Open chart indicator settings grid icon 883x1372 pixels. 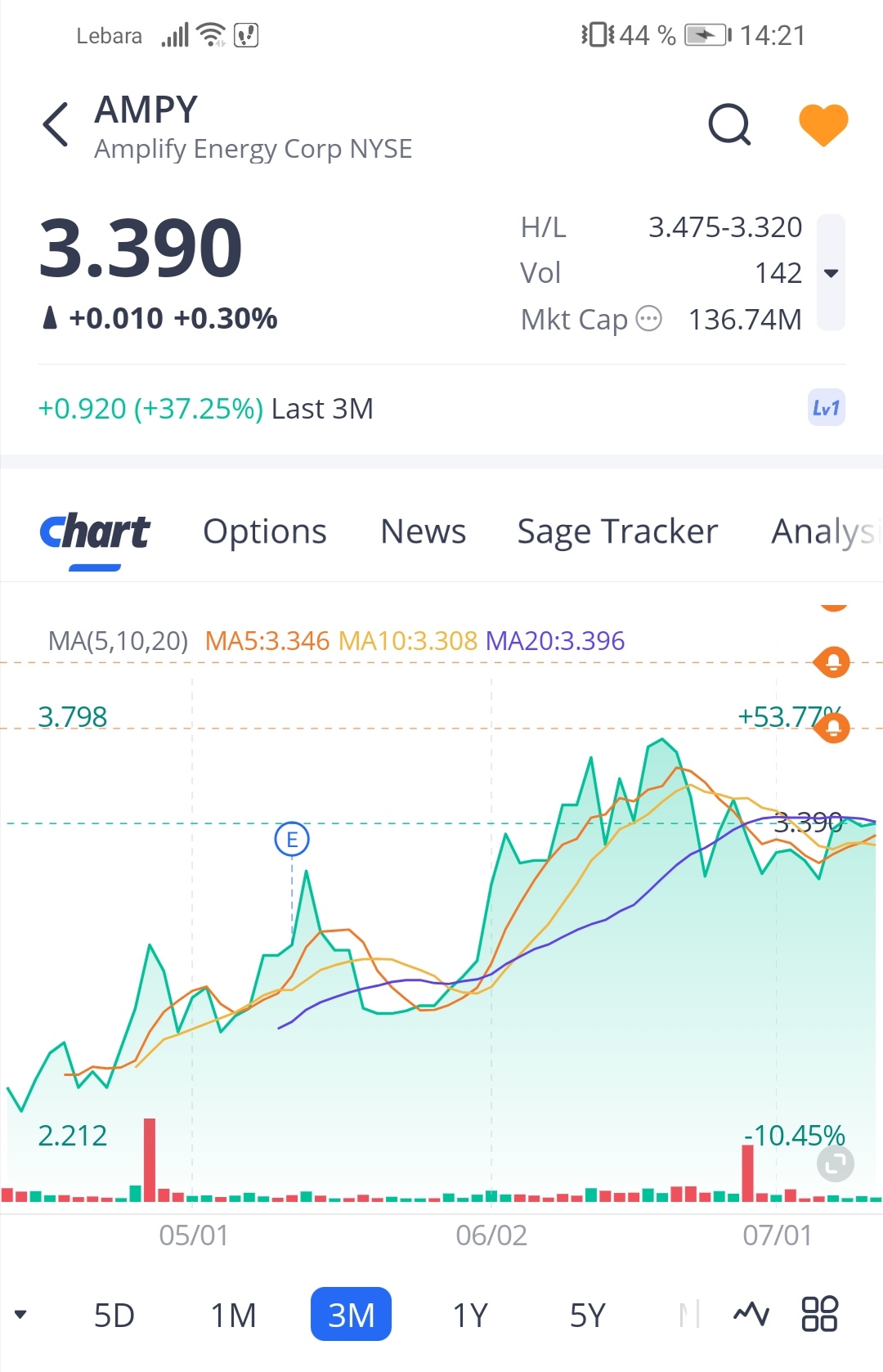pyautogui.click(x=818, y=1314)
